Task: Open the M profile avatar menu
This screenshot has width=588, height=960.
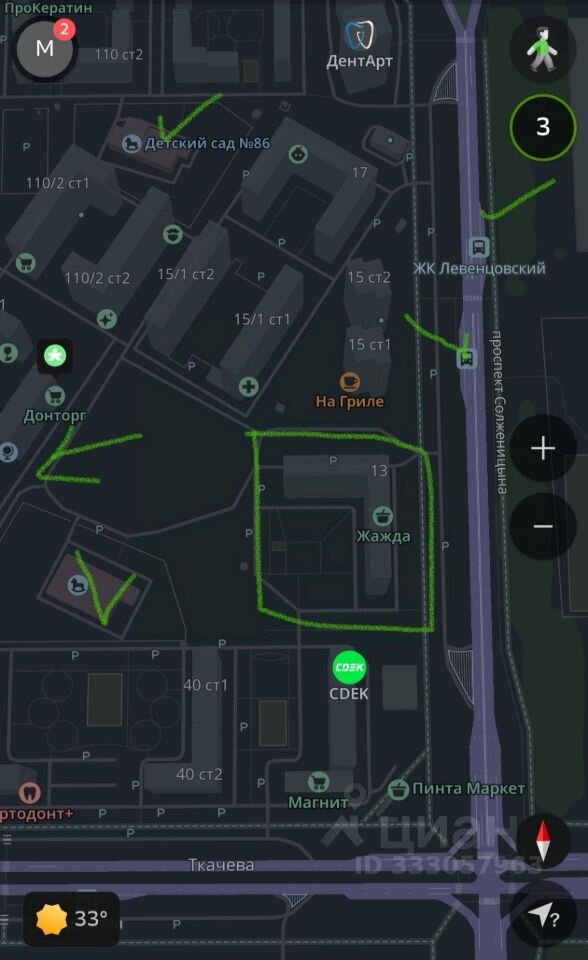Action: coord(44,48)
